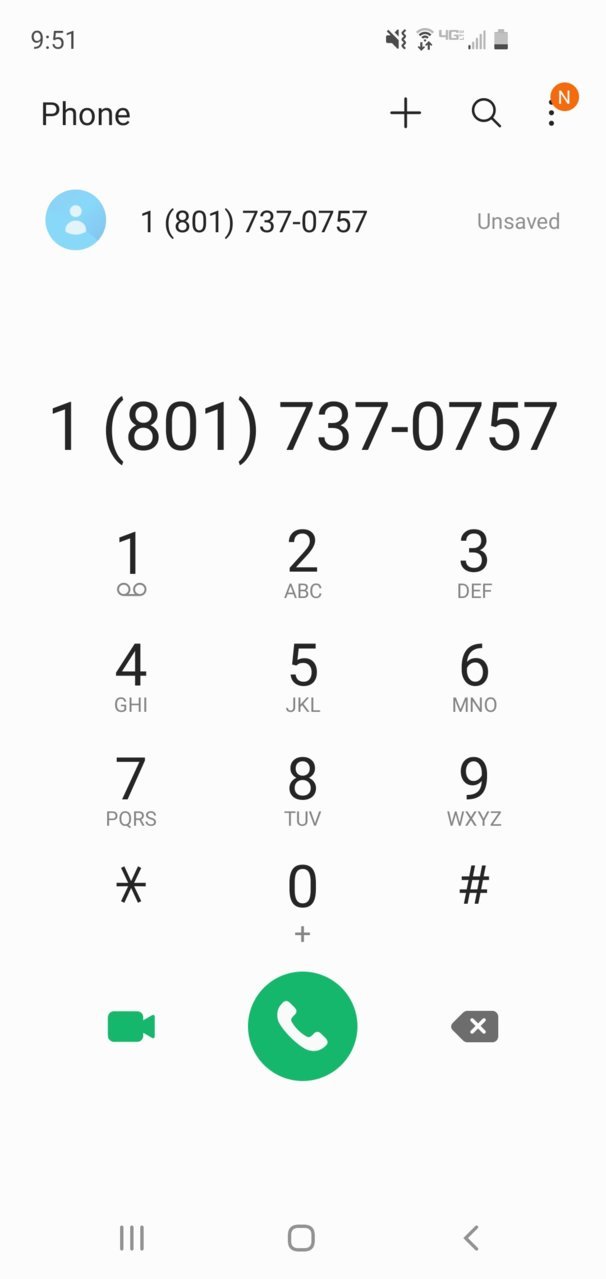606x1279 pixels.
Task: Open the search magnifier icon
Action: [x=486, y=114]
